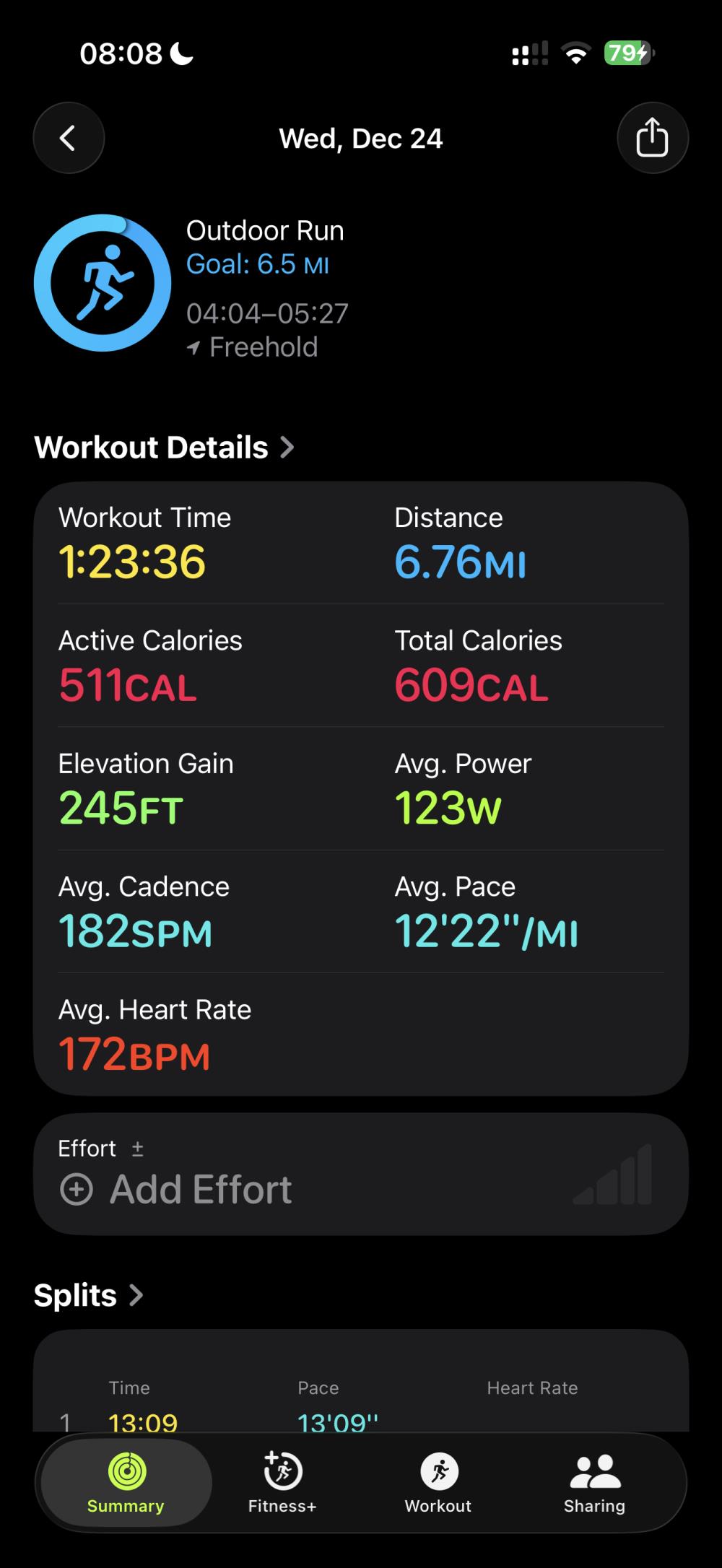Open the Workout Details section
Screen dimensions: 722x1568
click(165, 448)
